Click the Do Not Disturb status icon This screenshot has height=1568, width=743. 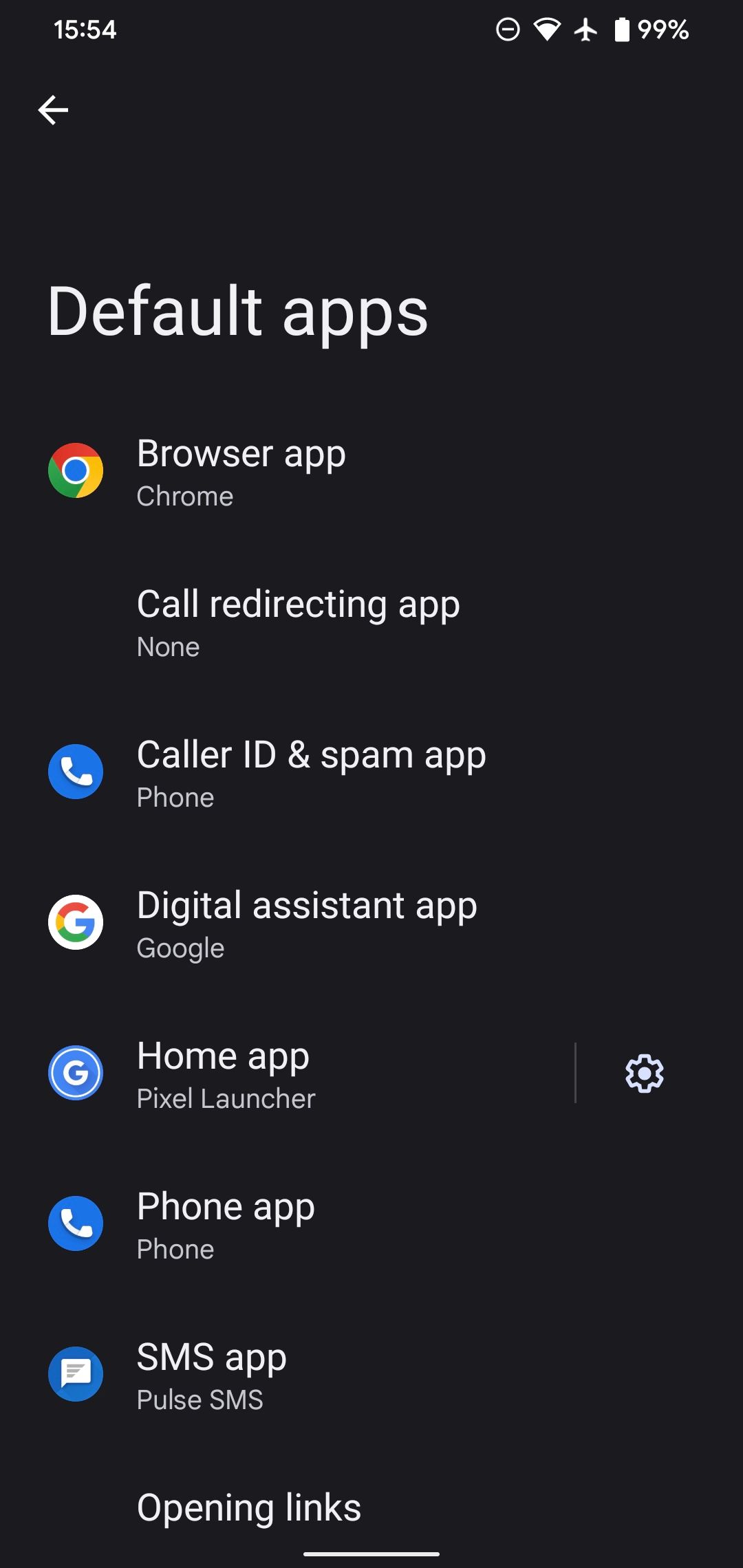(x=507, y=29)
